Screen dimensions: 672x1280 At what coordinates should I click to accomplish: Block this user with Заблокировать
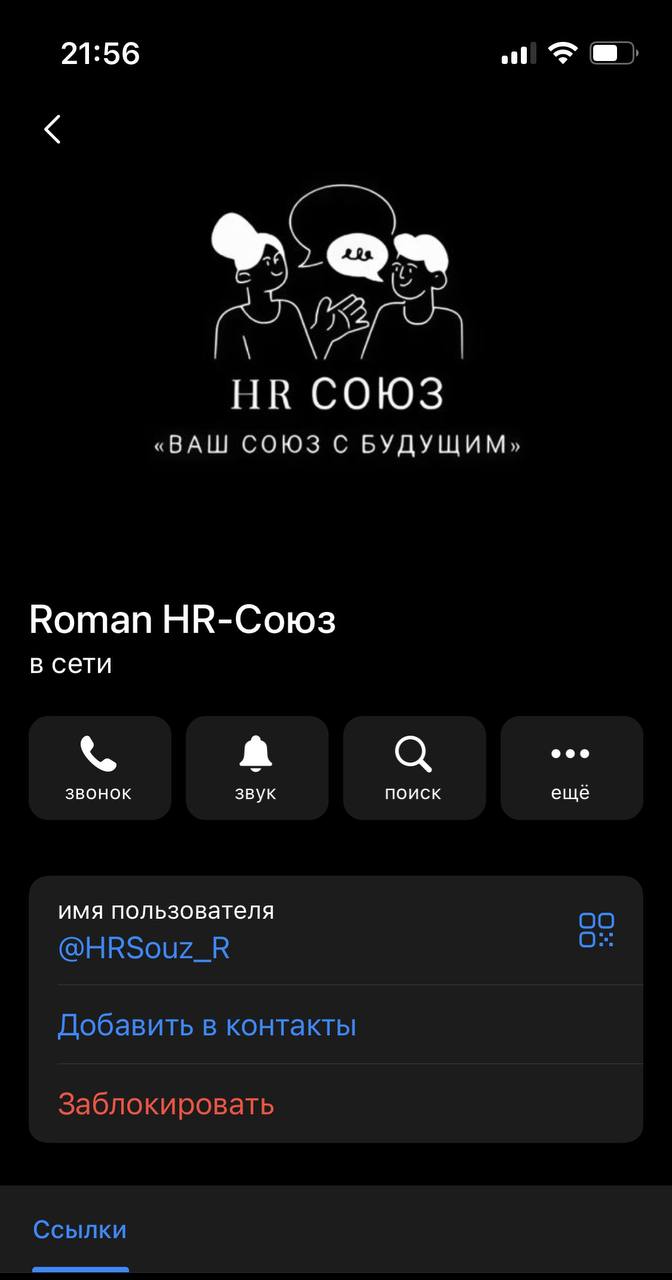coord(166,1104)
